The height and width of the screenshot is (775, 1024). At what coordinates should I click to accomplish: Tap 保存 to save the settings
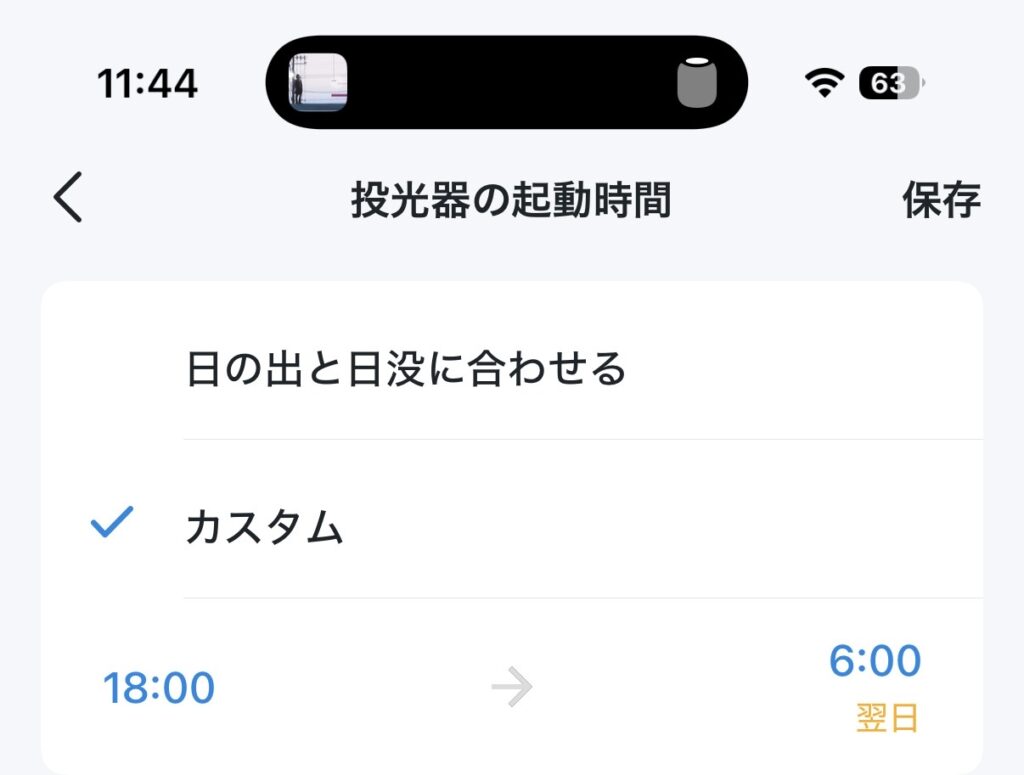[940, 200]
